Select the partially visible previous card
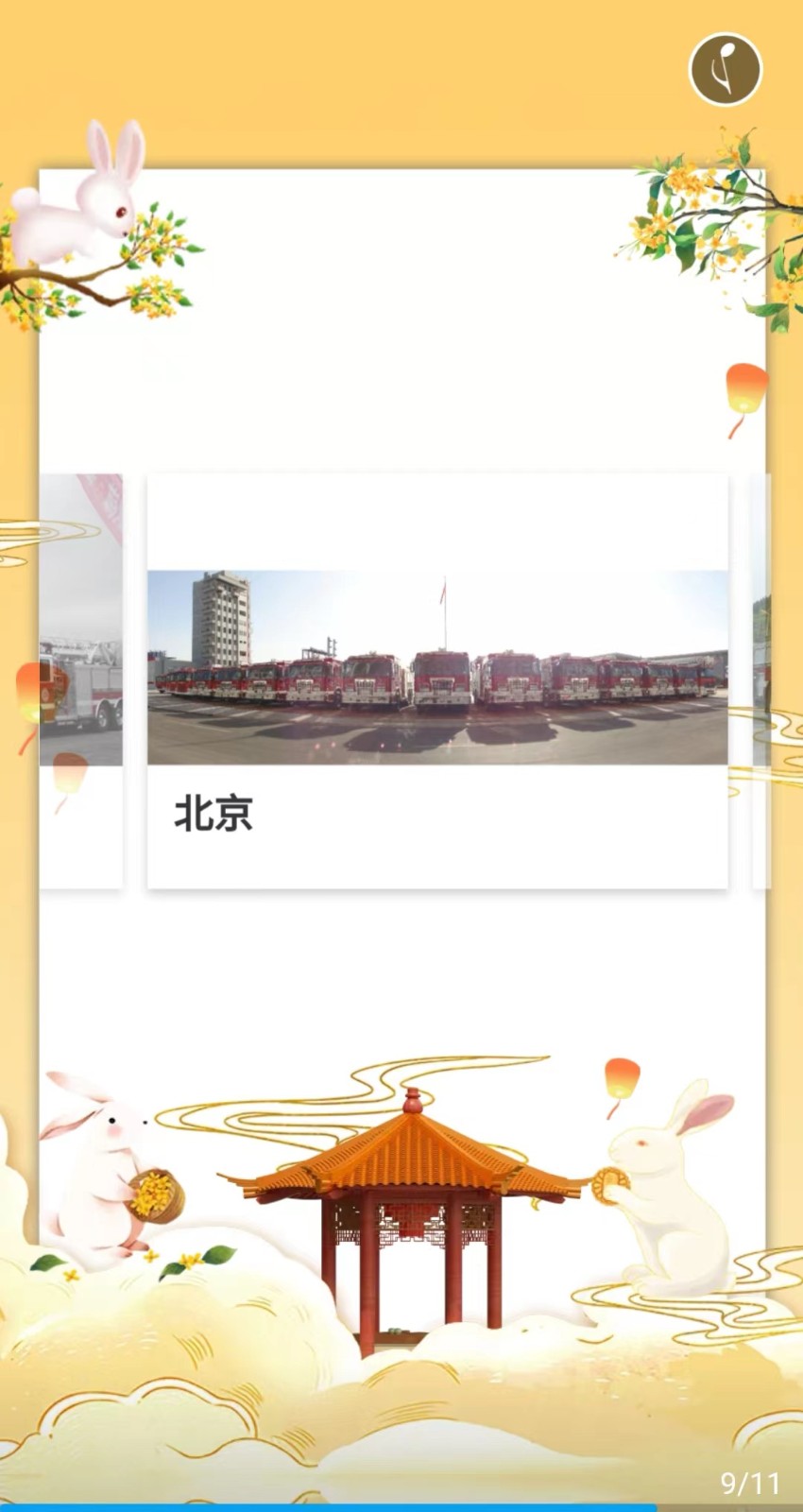 pos(81,680)
